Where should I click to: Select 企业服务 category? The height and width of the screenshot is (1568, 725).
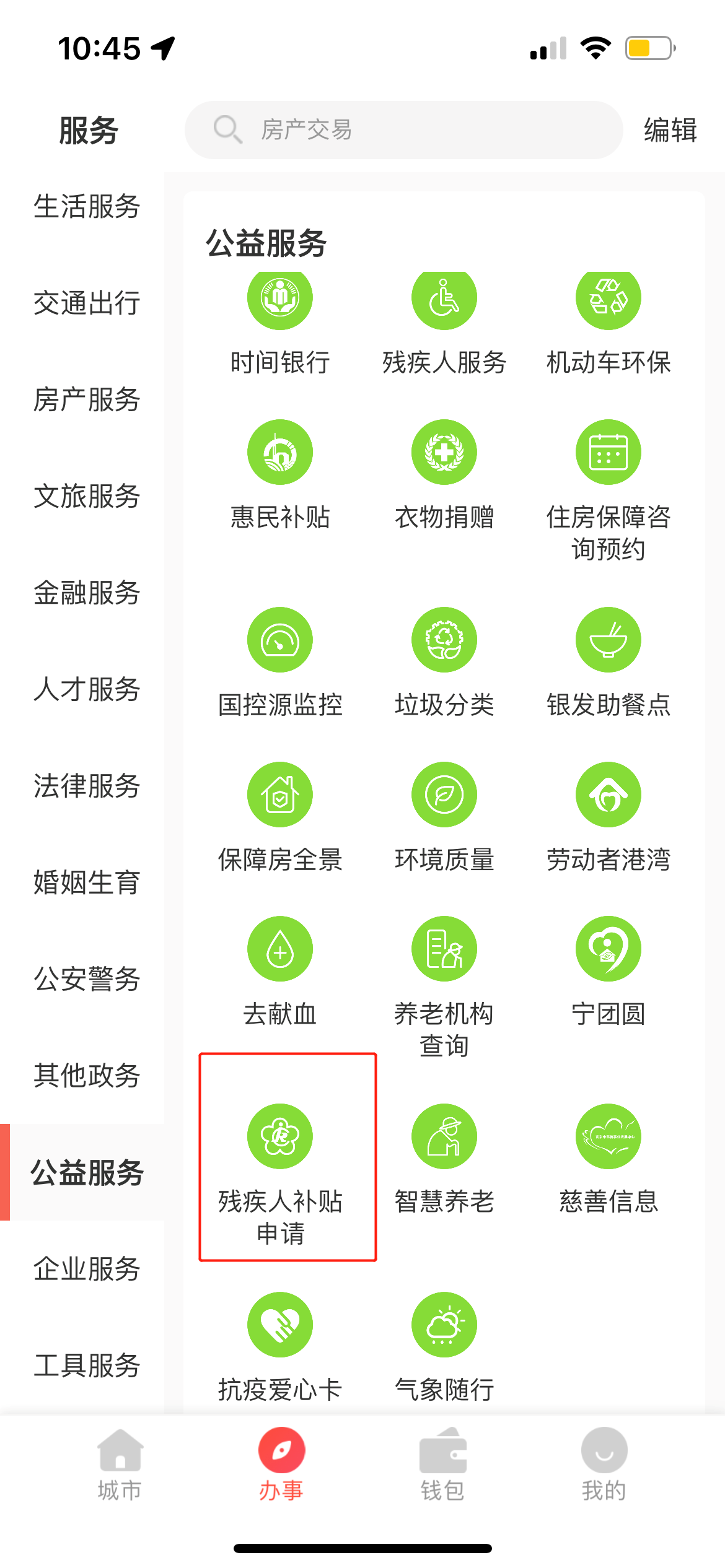pos(87,1269)
